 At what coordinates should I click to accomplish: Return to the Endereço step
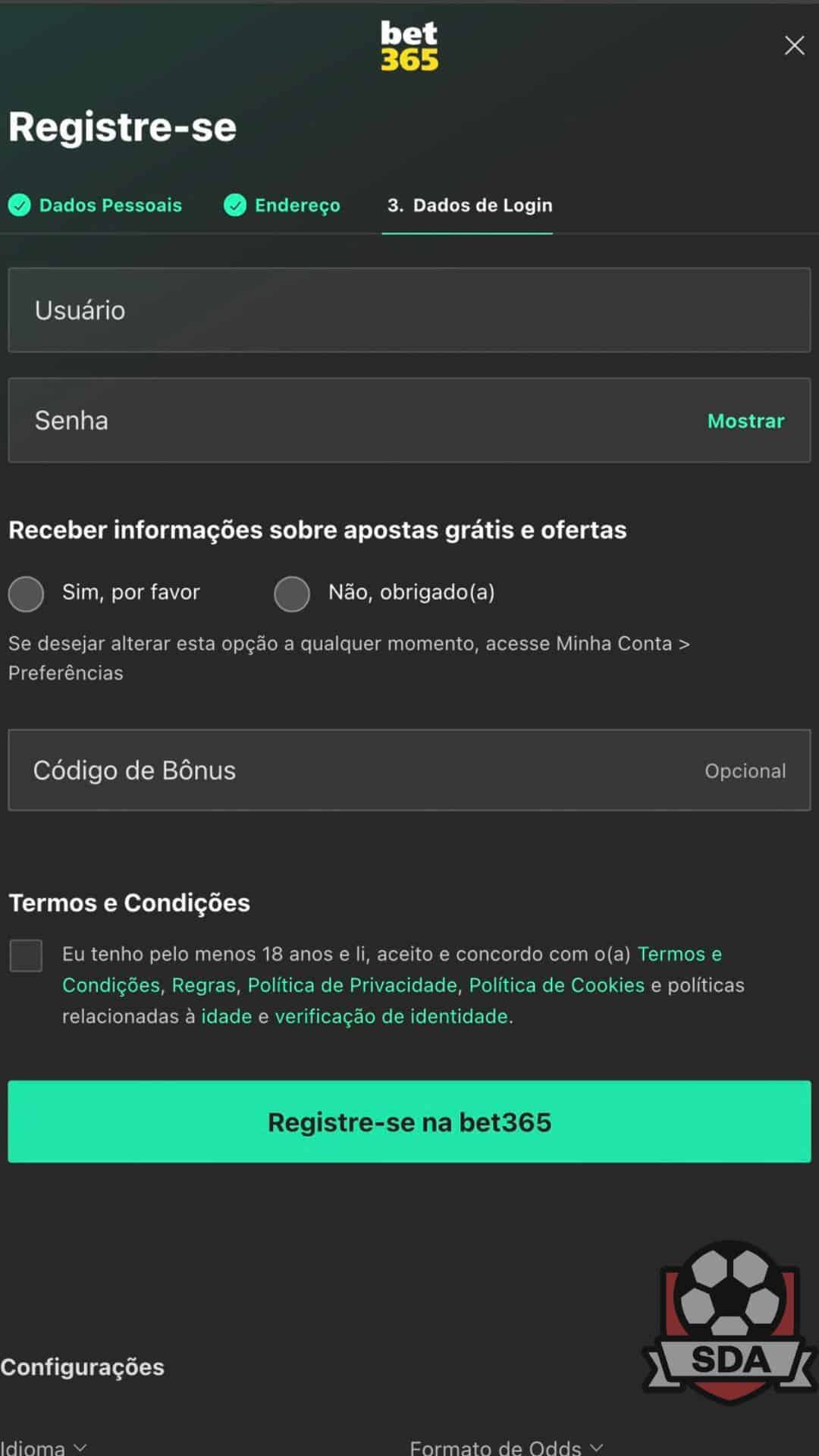pos(281,205)
